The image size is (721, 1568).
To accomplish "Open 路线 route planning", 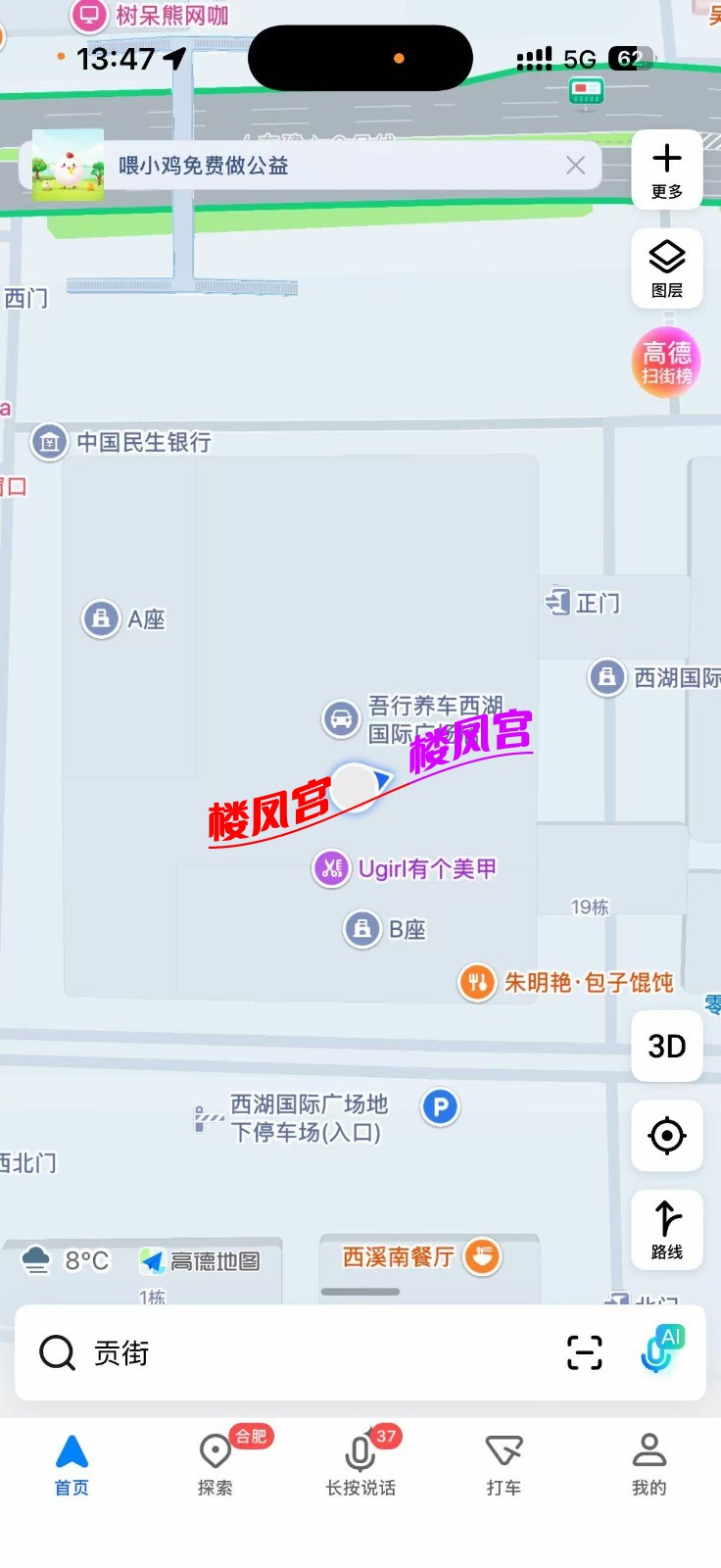I will click(x=667, y=1230).
